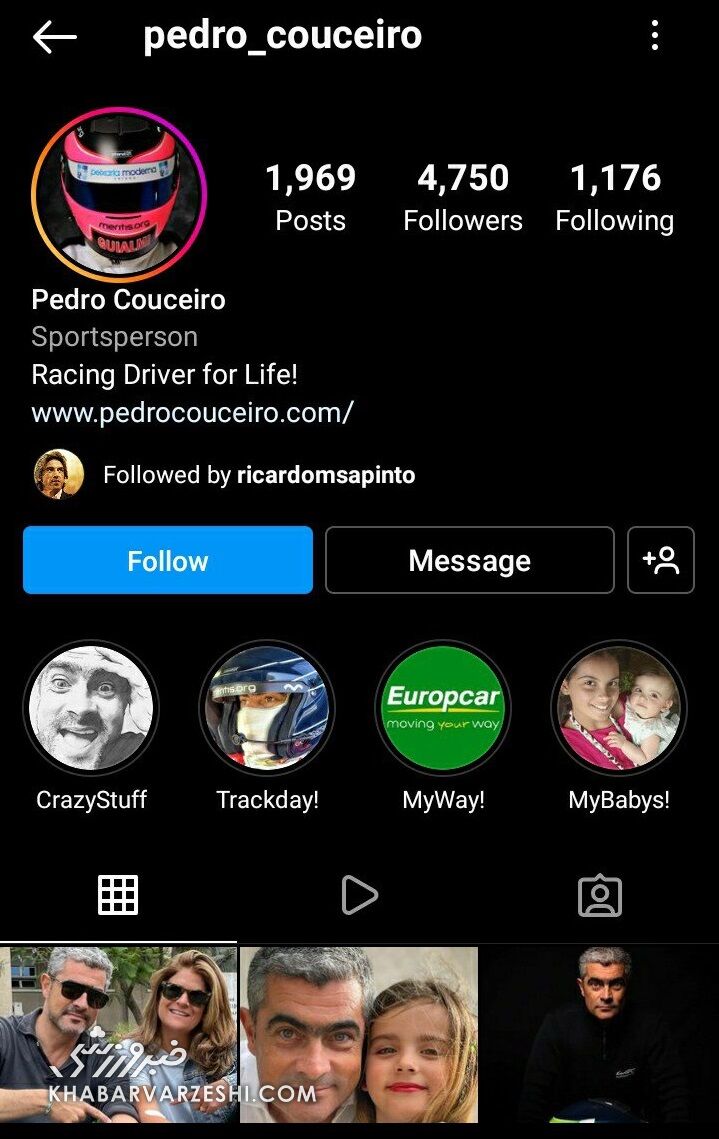Open the MyBabys! highlight
719x1139 pixels.
(619, 708)
